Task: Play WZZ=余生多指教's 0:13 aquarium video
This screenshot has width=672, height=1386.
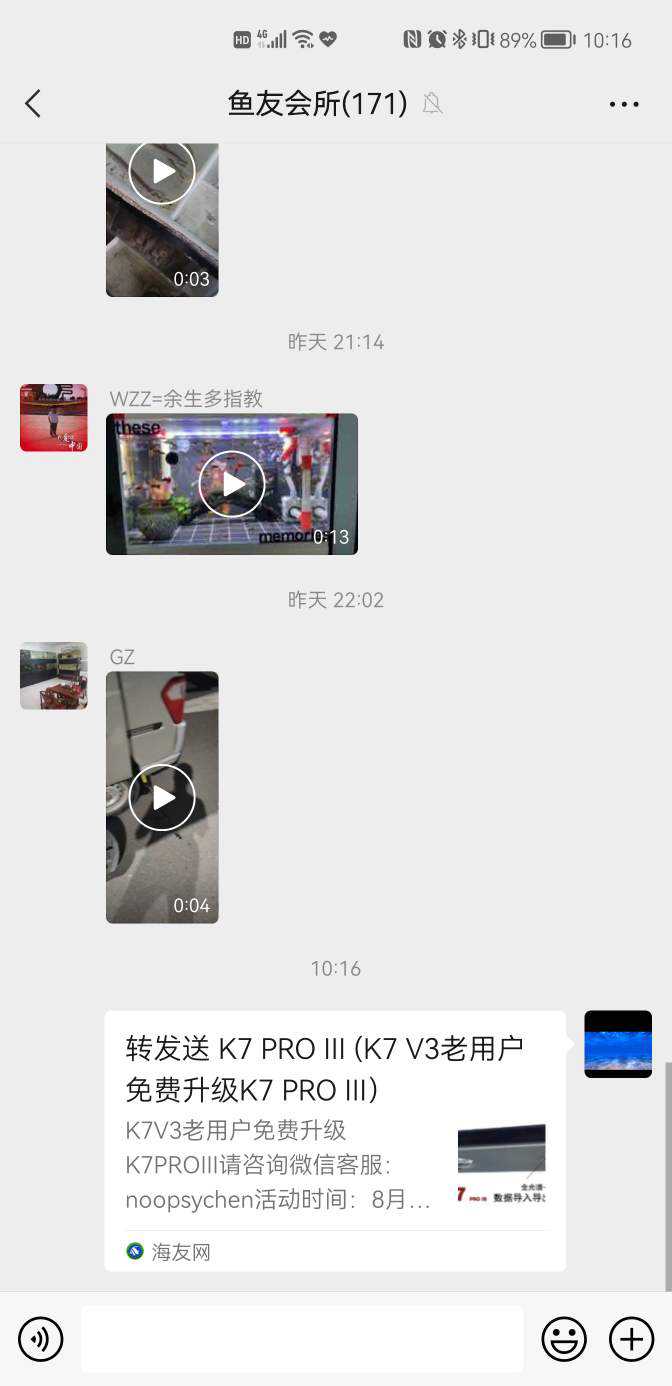Action: tap(232, 484)
